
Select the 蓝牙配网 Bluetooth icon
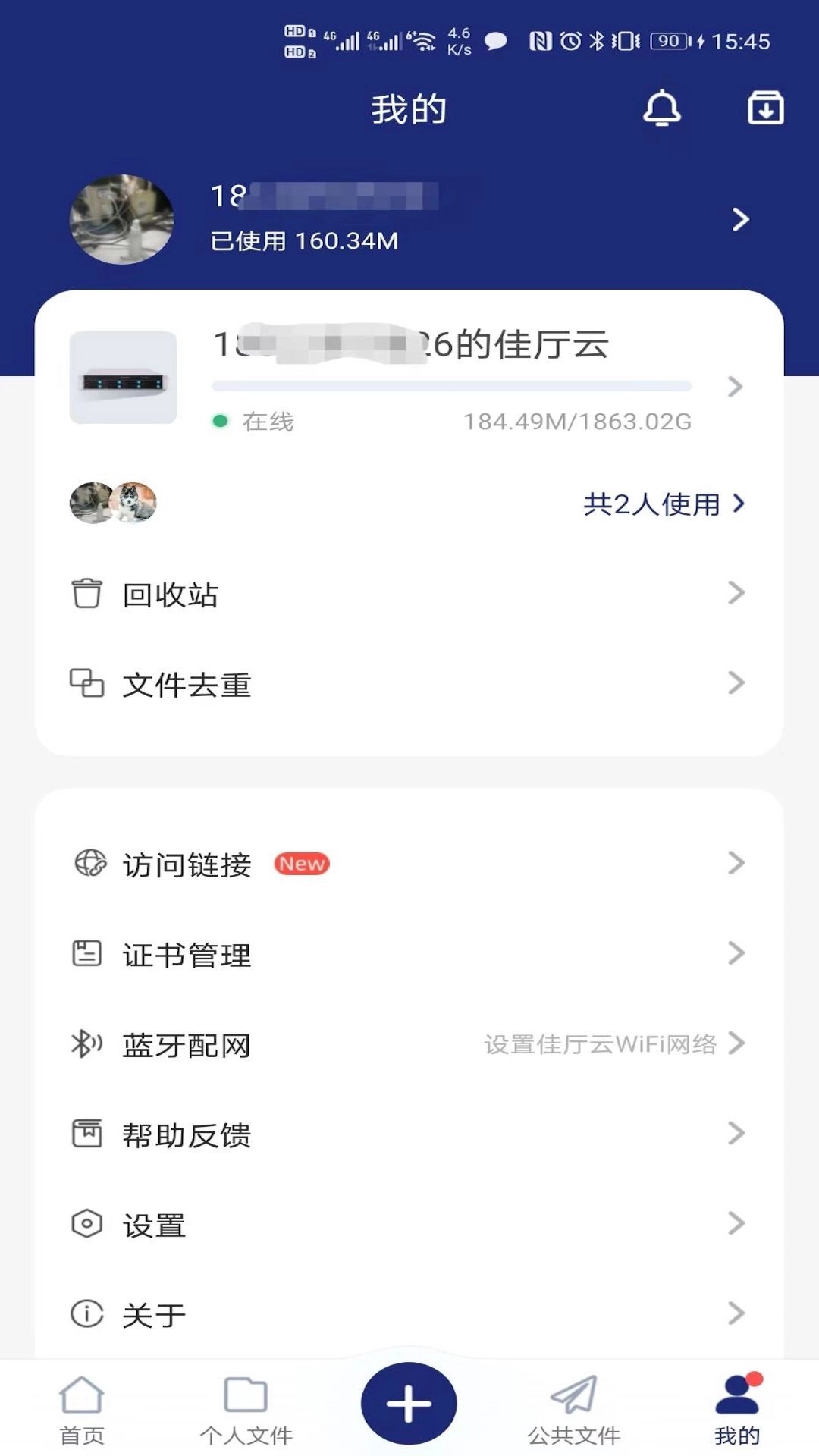pyautogui.click(x=85, y=1044)
